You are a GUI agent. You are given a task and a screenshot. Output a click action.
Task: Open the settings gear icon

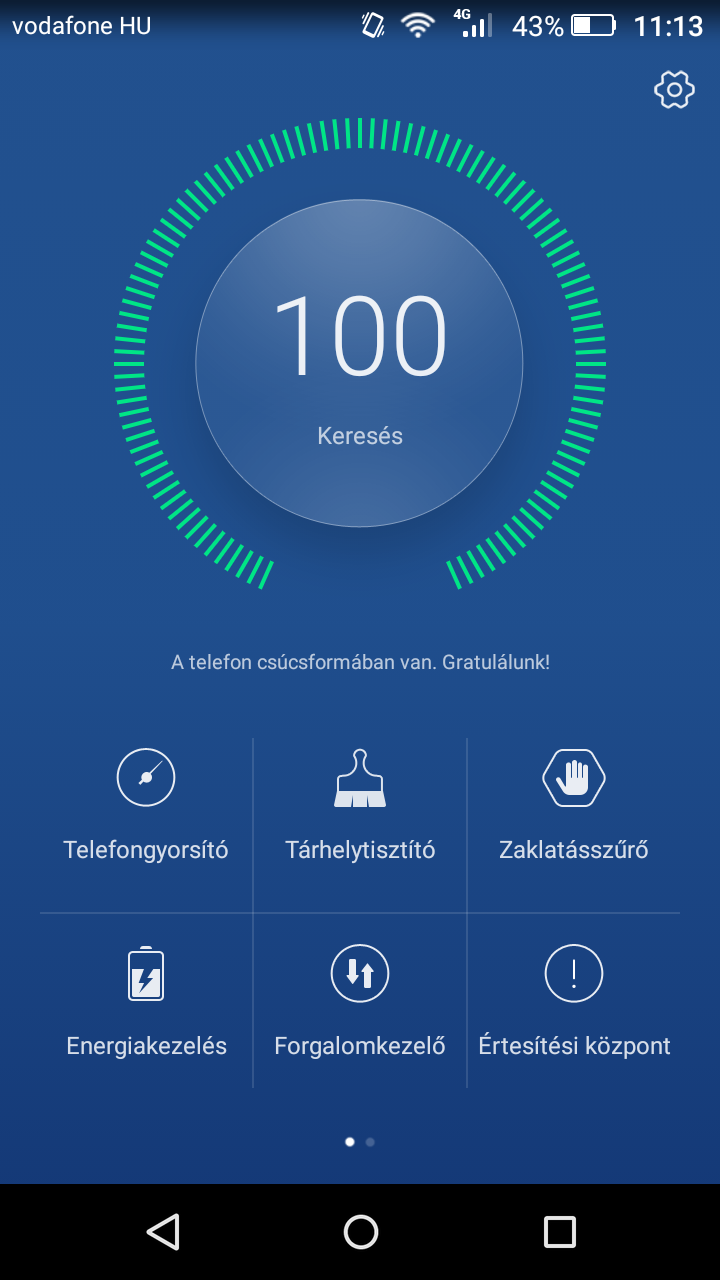tap(675, 90)
